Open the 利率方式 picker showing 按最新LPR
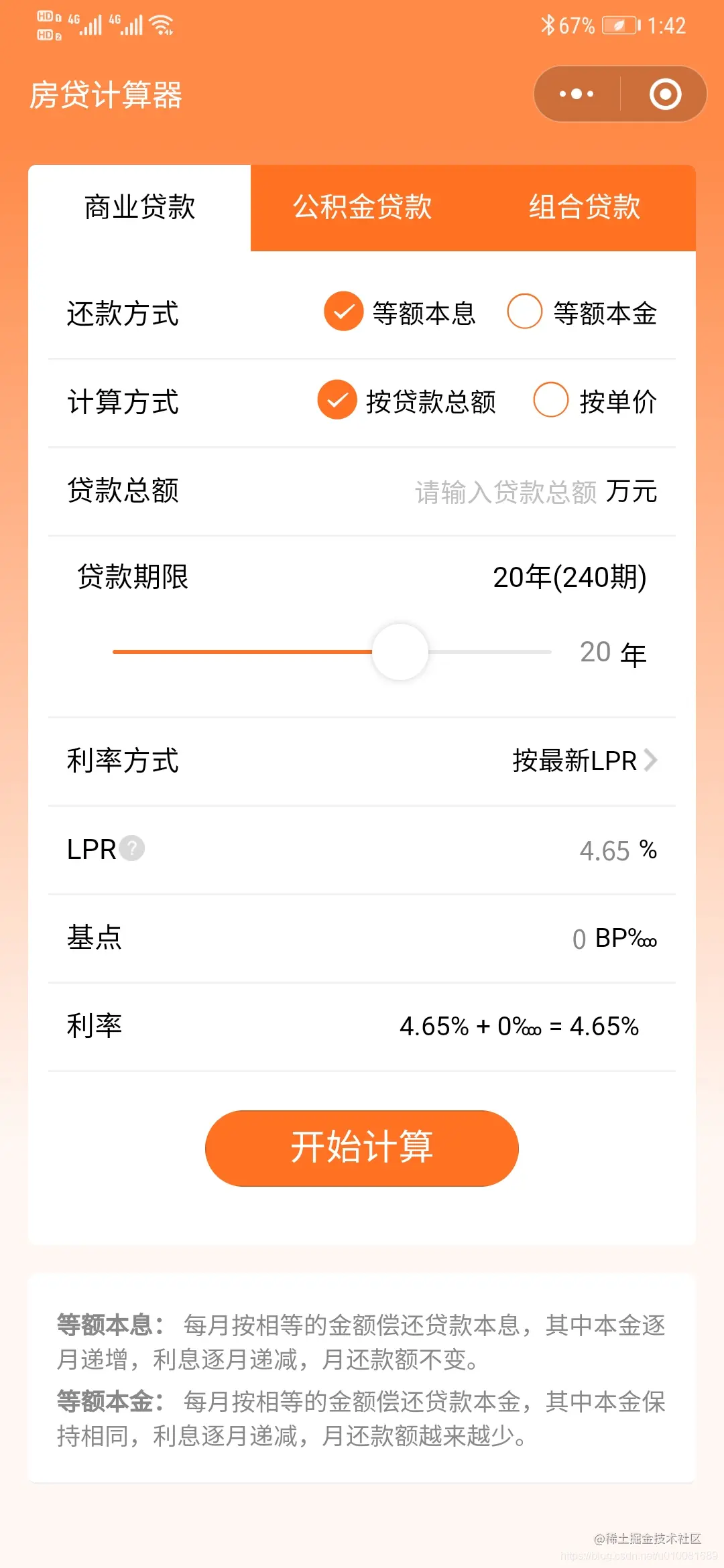The width and height of the screenshot is (724, 1568). coord(583,761)
